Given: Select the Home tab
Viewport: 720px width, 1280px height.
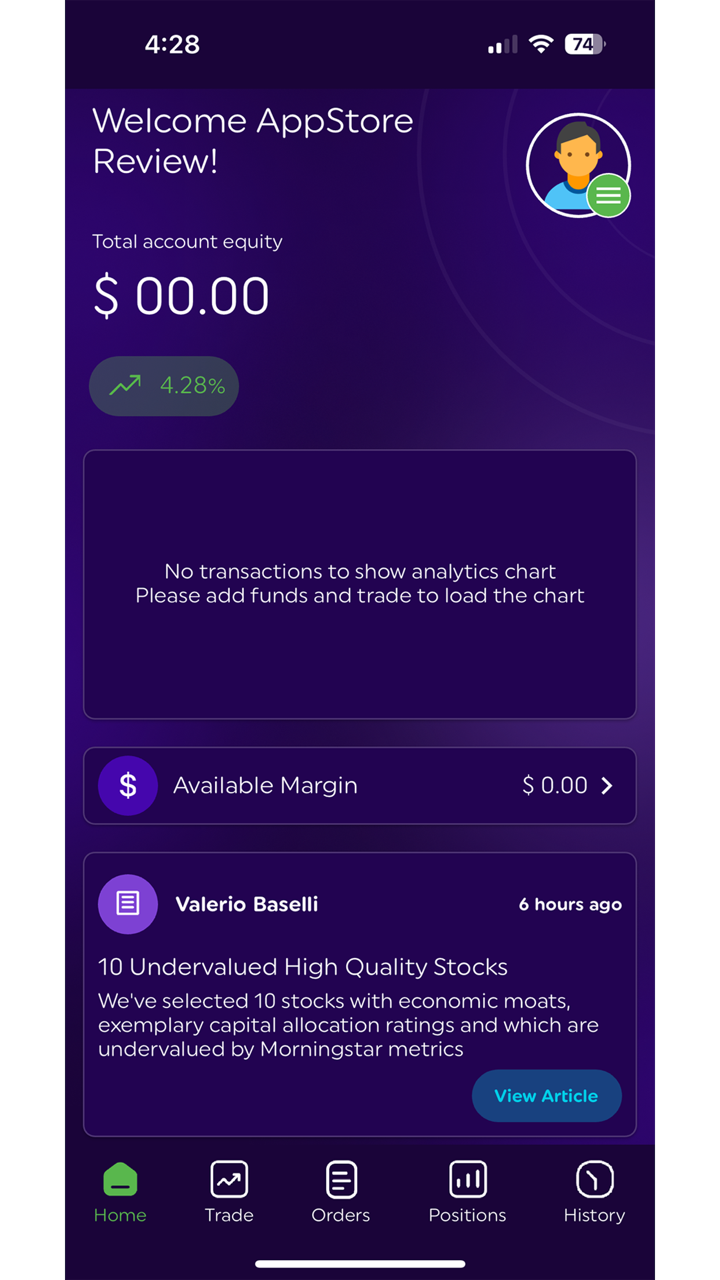Looking at the screenshot, I should (x=120, y=1192).
